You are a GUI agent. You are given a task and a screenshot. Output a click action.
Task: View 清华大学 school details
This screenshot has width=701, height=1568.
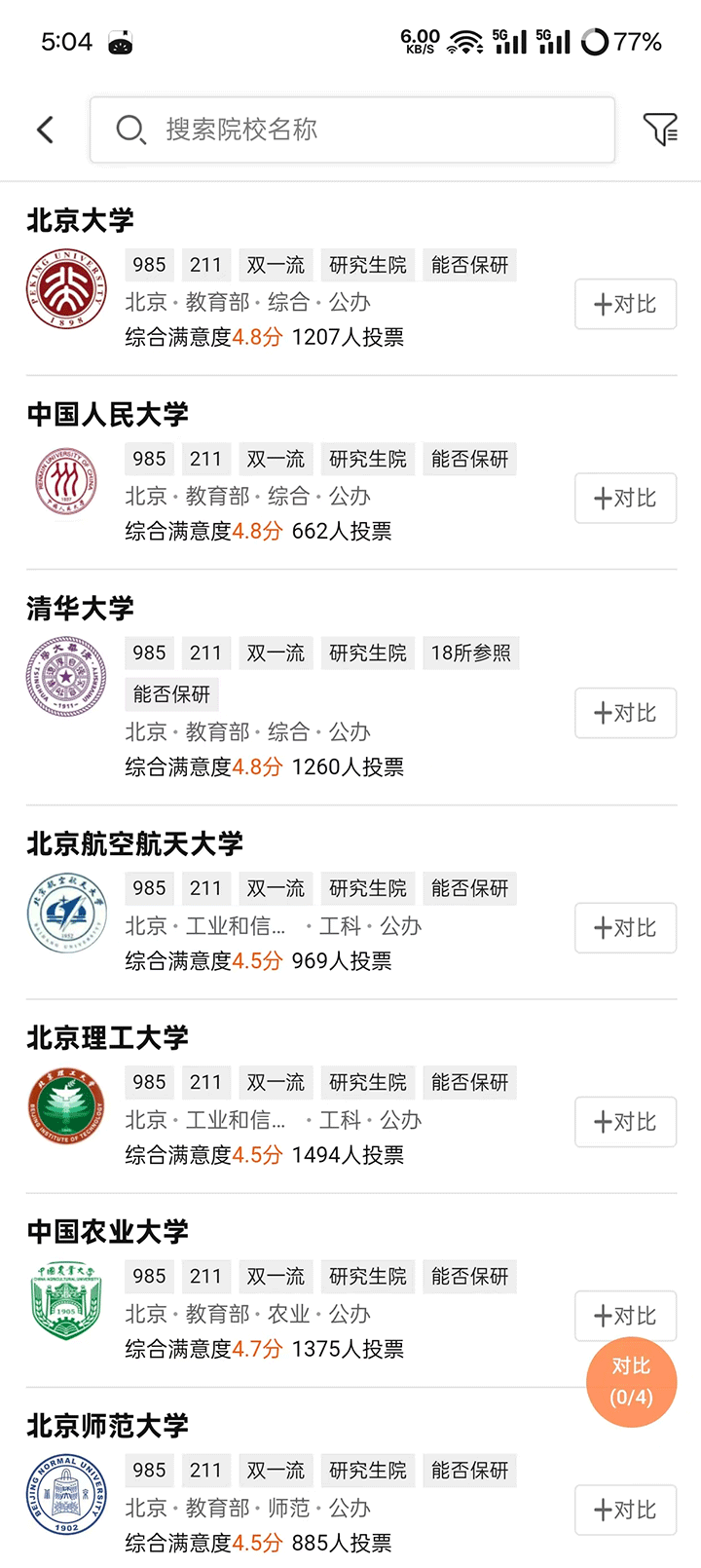click(81, 609)
